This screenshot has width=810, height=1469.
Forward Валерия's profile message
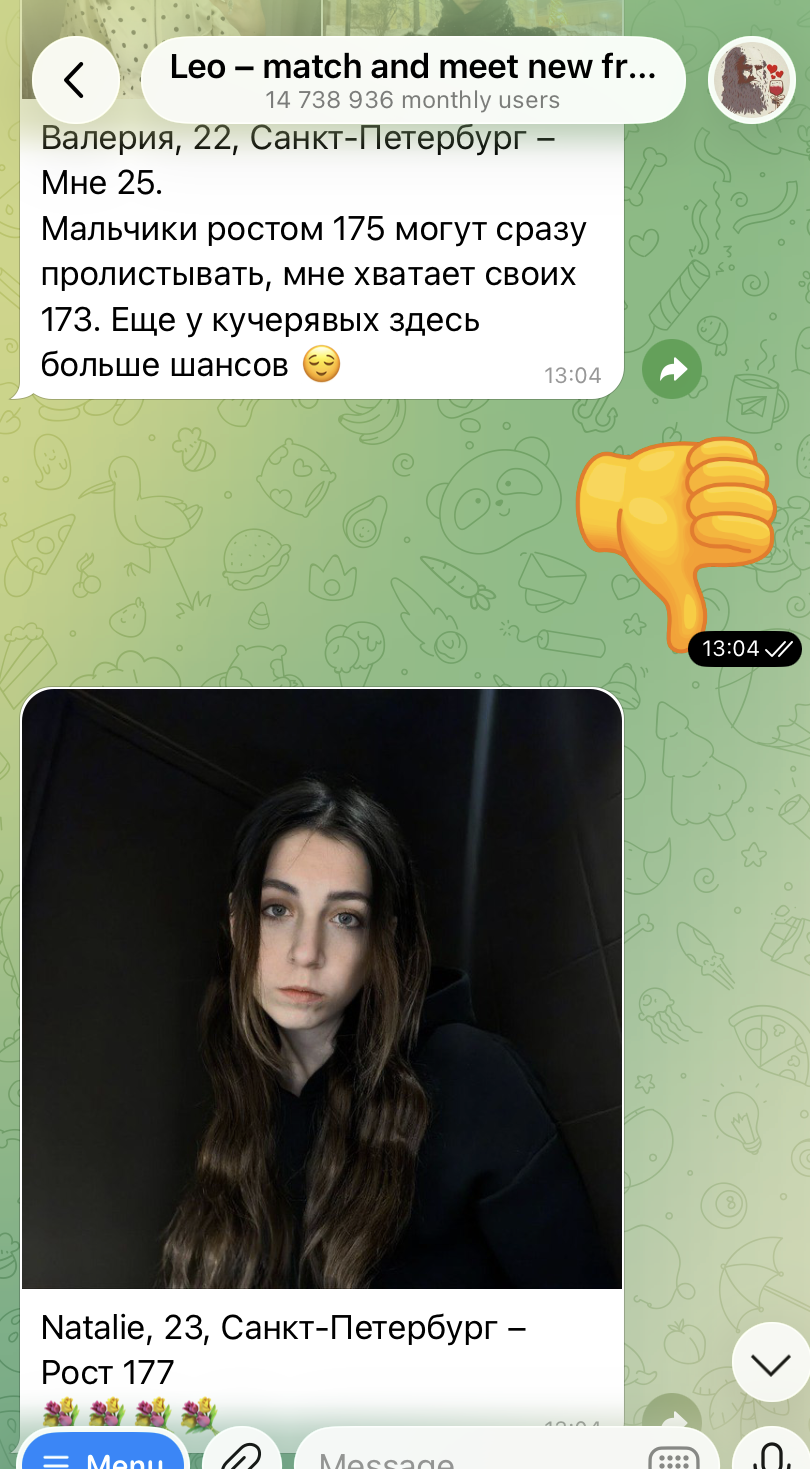tap(671, 370)
